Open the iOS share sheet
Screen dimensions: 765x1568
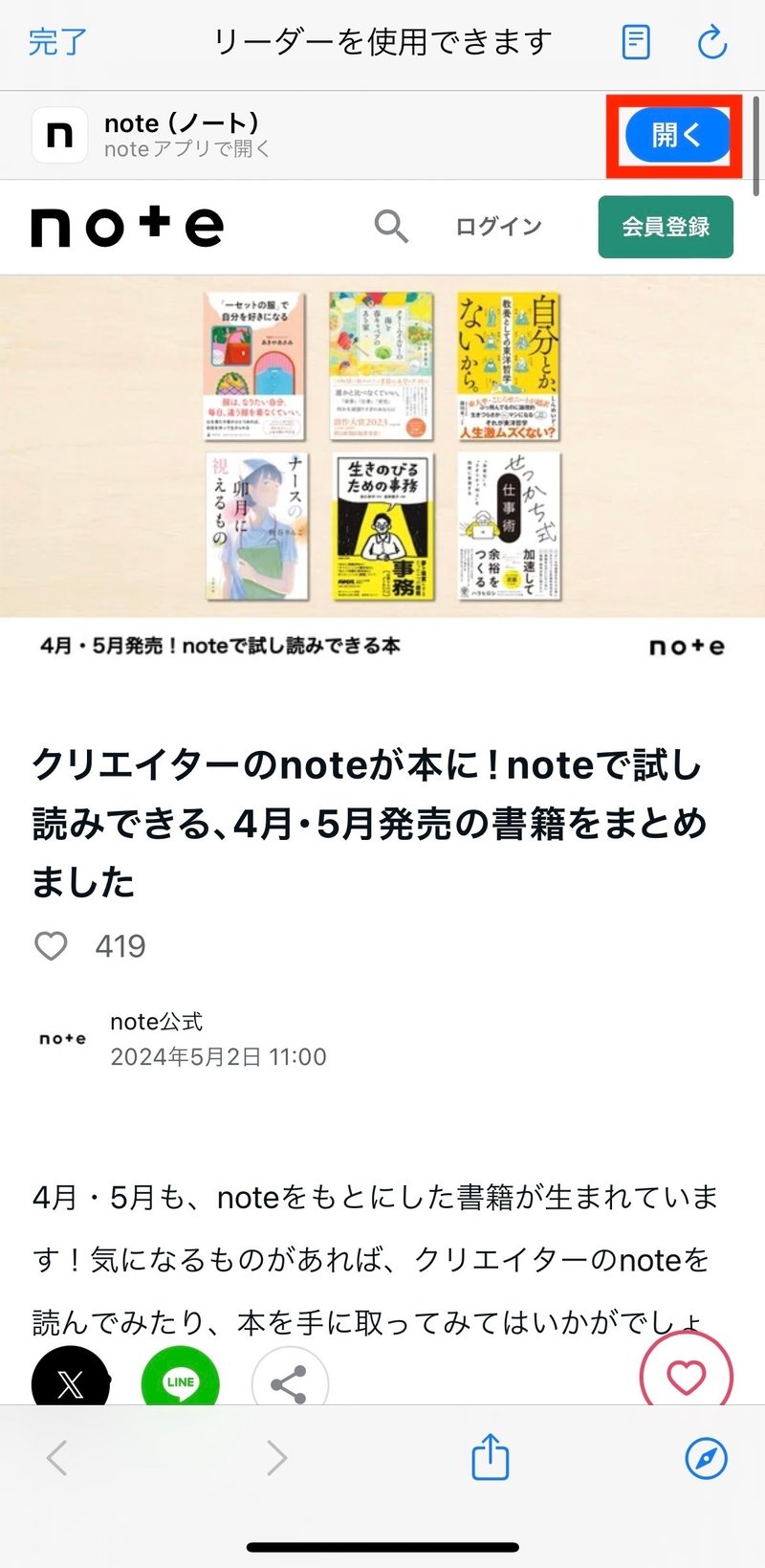click(491, 1457)
